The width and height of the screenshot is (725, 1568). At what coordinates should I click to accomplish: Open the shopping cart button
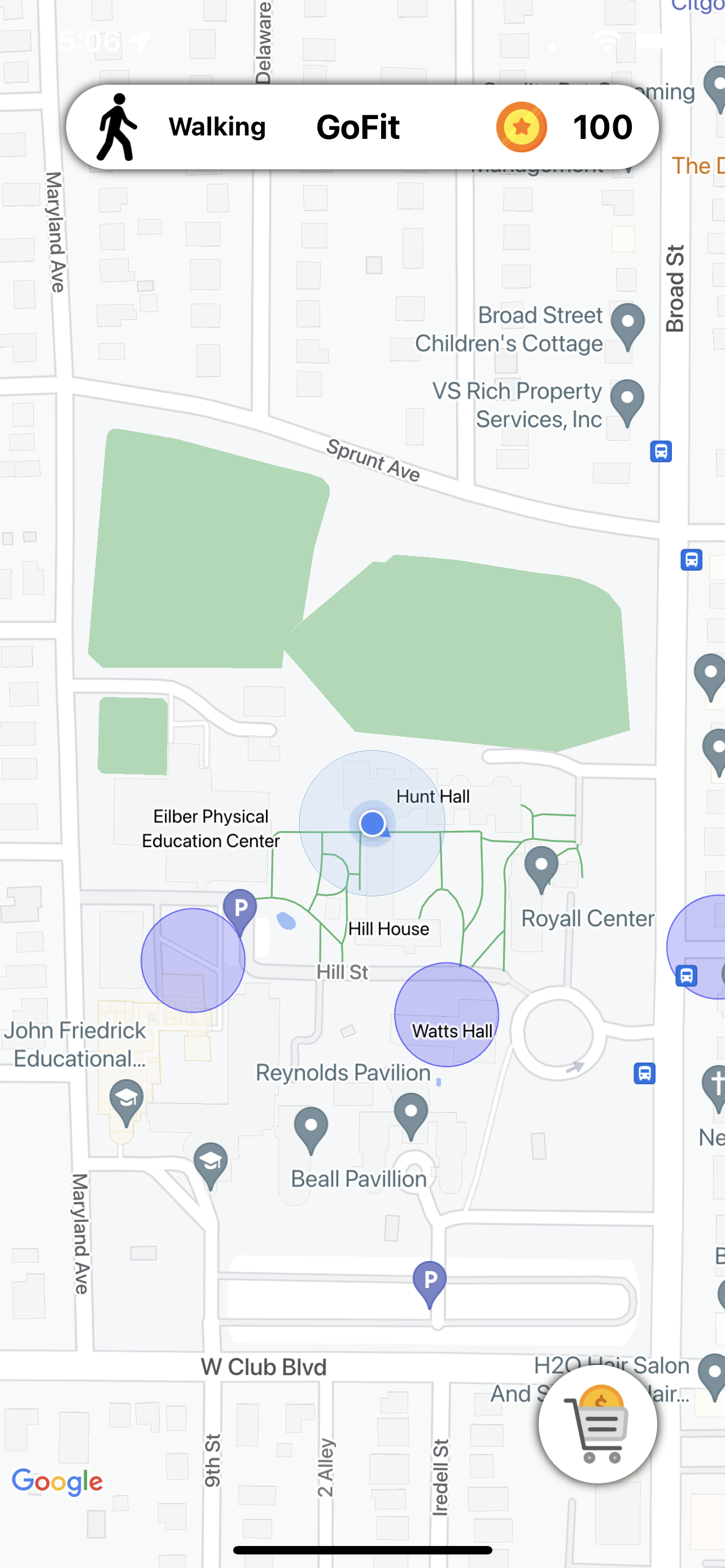point(598,1424)
